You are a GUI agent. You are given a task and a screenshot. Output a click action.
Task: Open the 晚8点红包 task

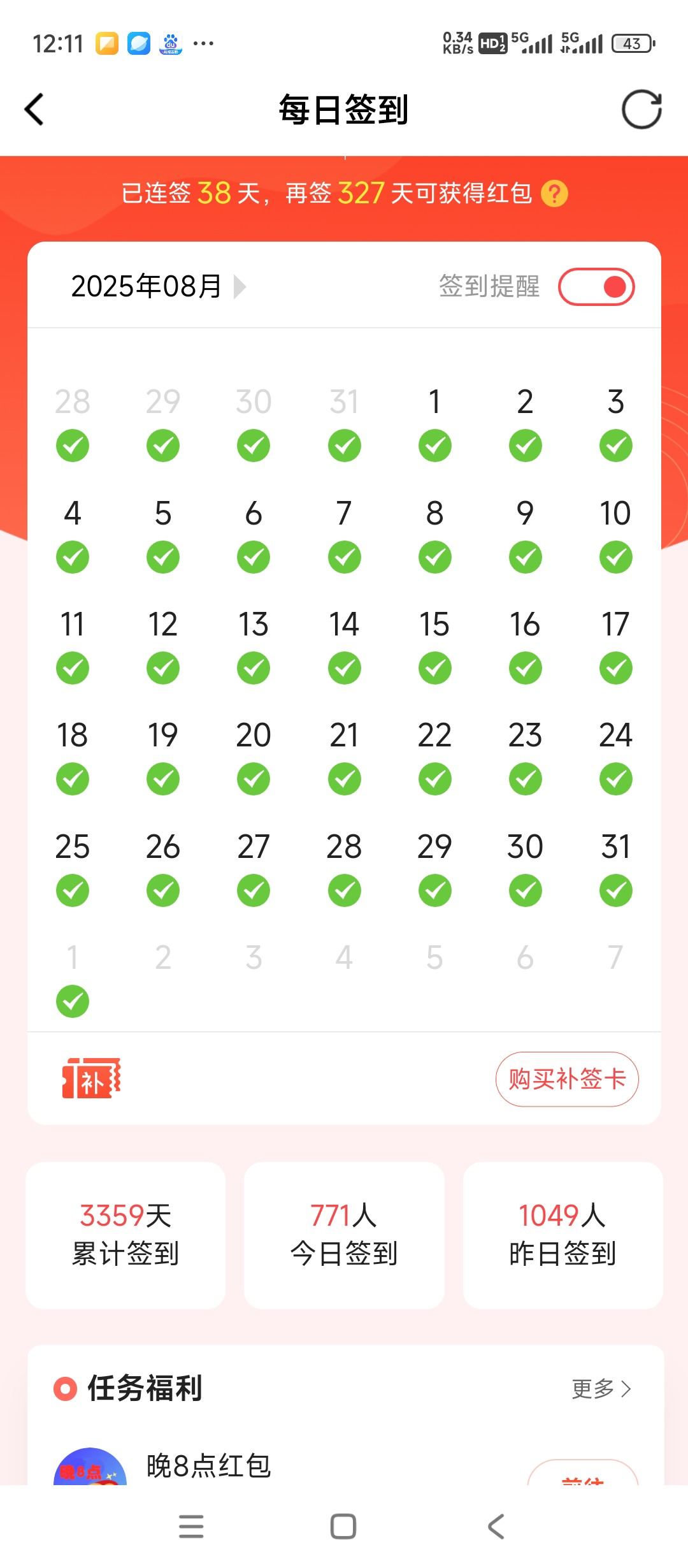pos(208,1466)
